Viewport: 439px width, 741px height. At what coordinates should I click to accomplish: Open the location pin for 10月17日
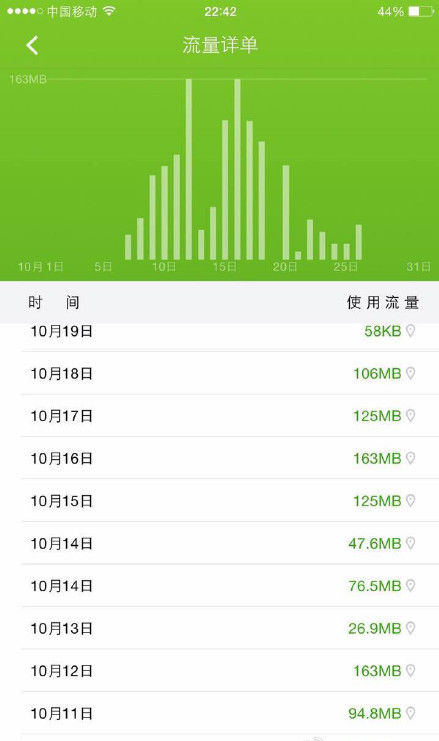click(410, 415)
